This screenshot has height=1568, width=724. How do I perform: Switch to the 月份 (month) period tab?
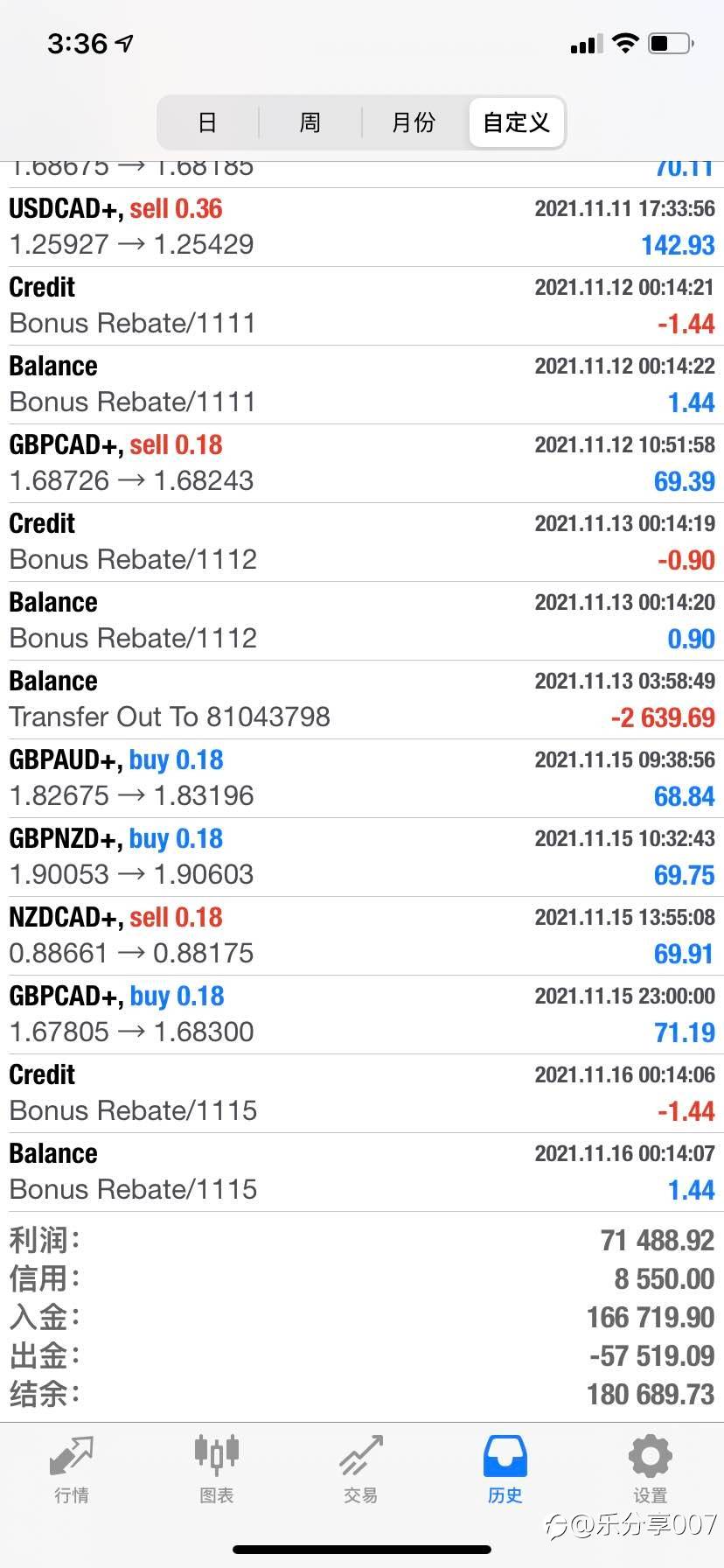pos(414,122)
